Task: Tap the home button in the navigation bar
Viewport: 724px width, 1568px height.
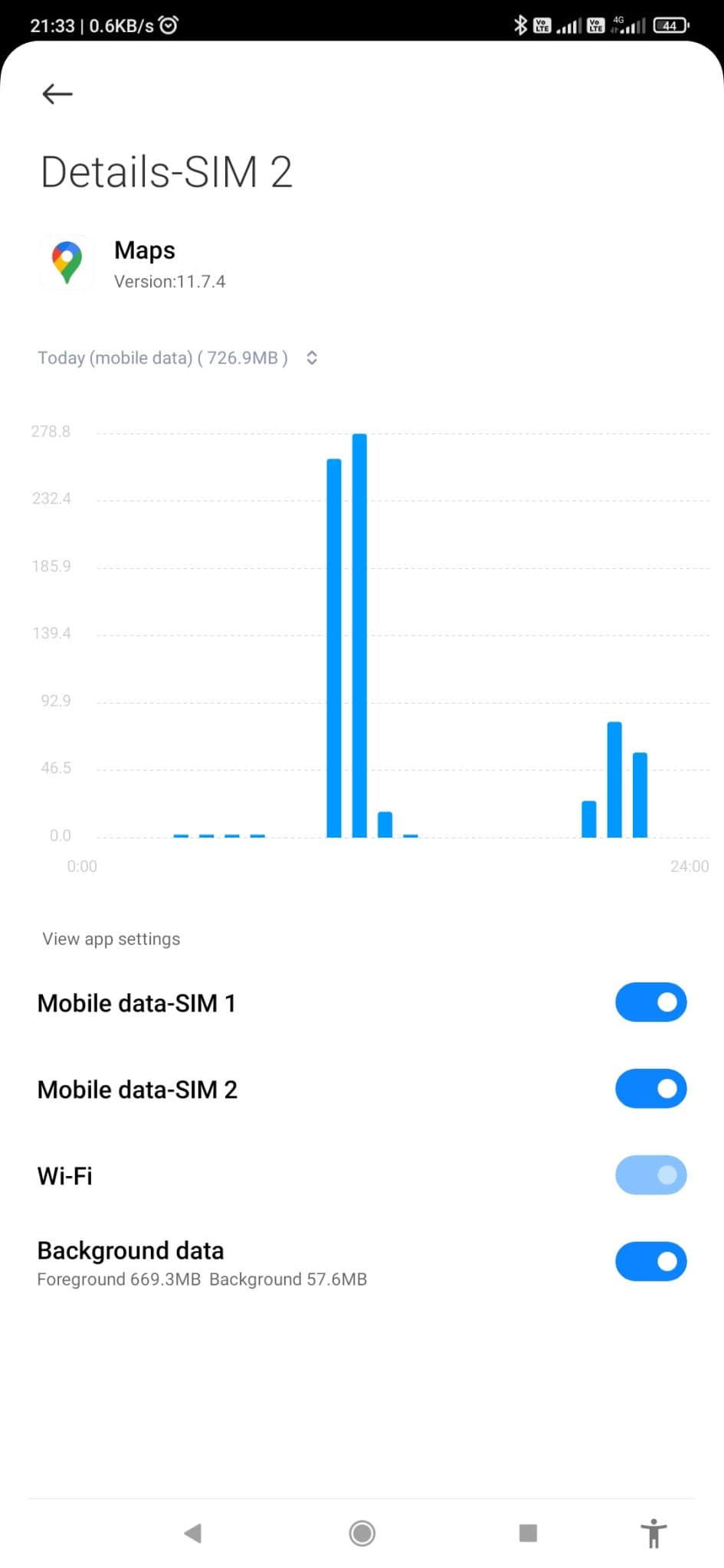Action: coord(362,1534)
